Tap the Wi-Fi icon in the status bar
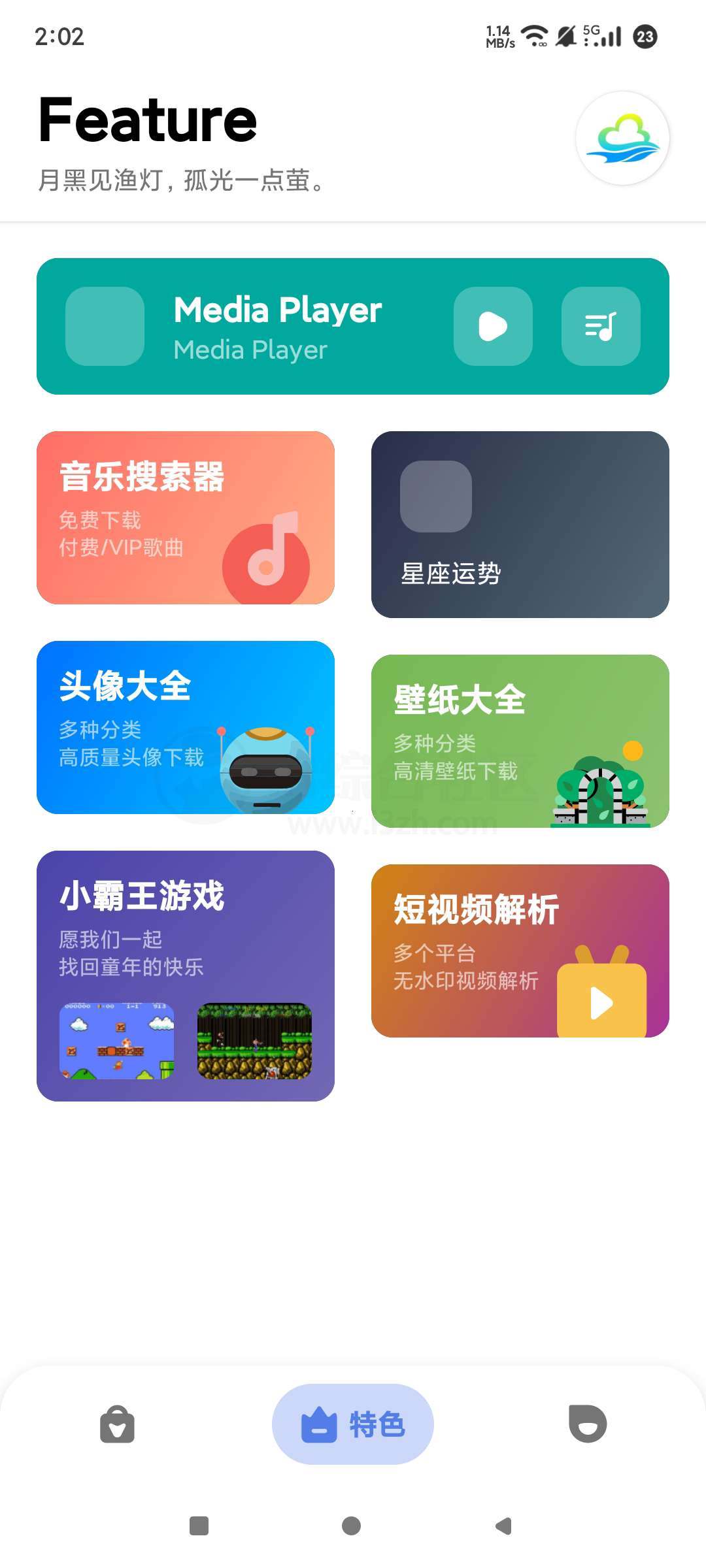 point(534,37)
